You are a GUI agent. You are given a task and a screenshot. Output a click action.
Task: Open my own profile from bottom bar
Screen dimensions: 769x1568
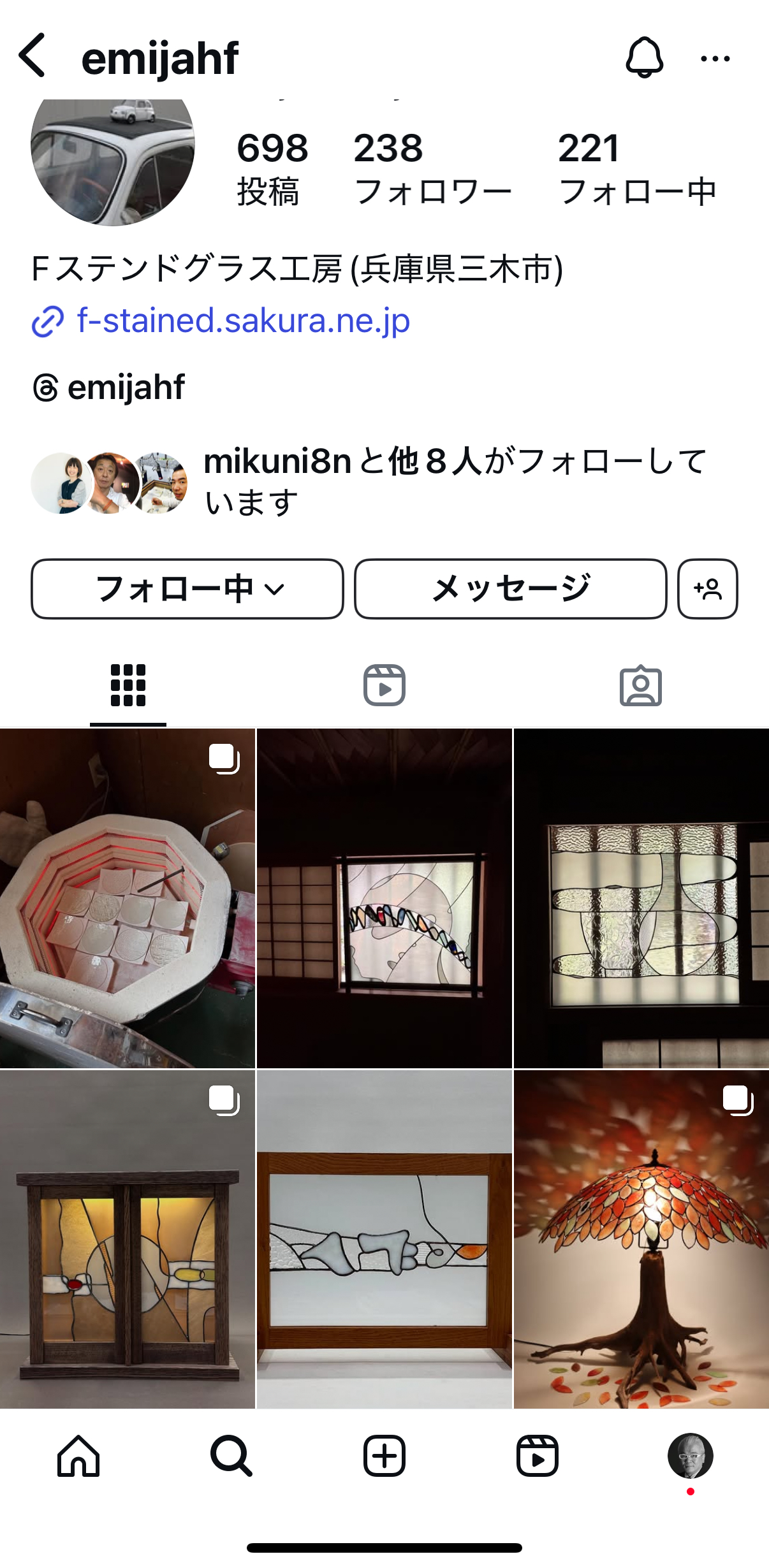click(x=691, y=1455)
